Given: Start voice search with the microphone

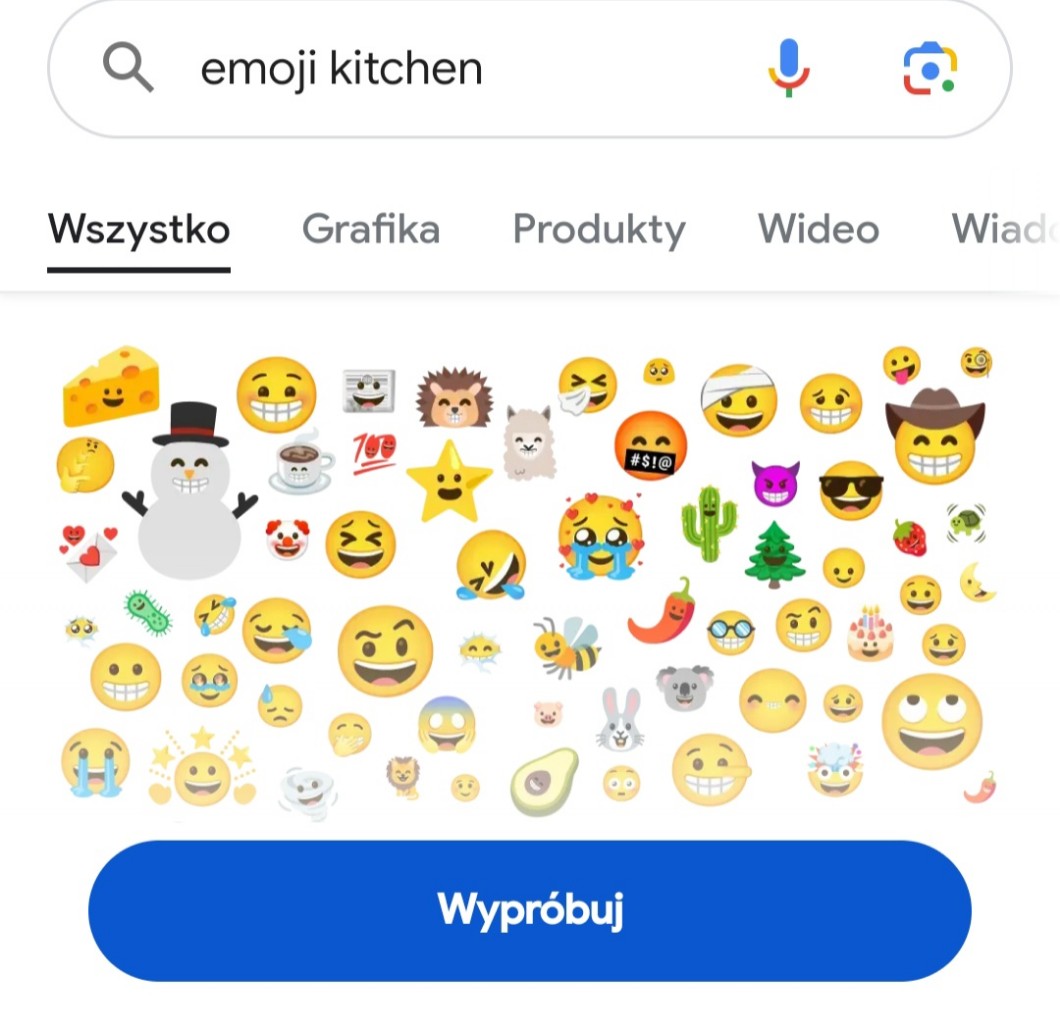Looking at the screenshot, I should [788, 68].
